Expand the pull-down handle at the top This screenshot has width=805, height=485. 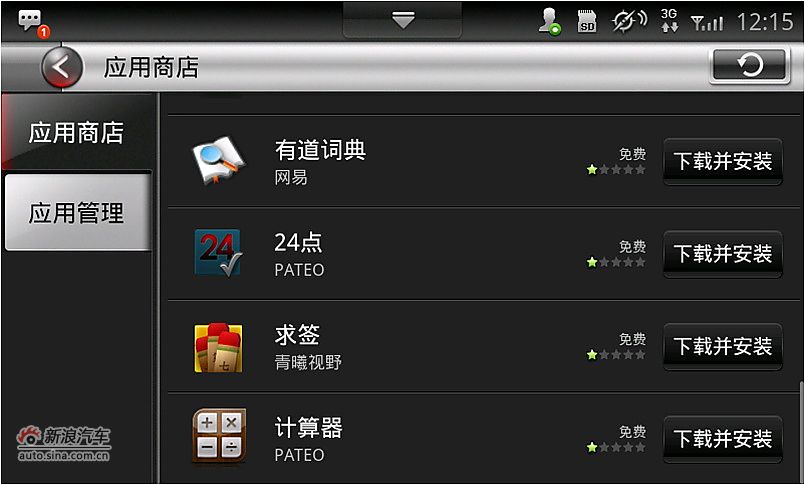(403, 20)
